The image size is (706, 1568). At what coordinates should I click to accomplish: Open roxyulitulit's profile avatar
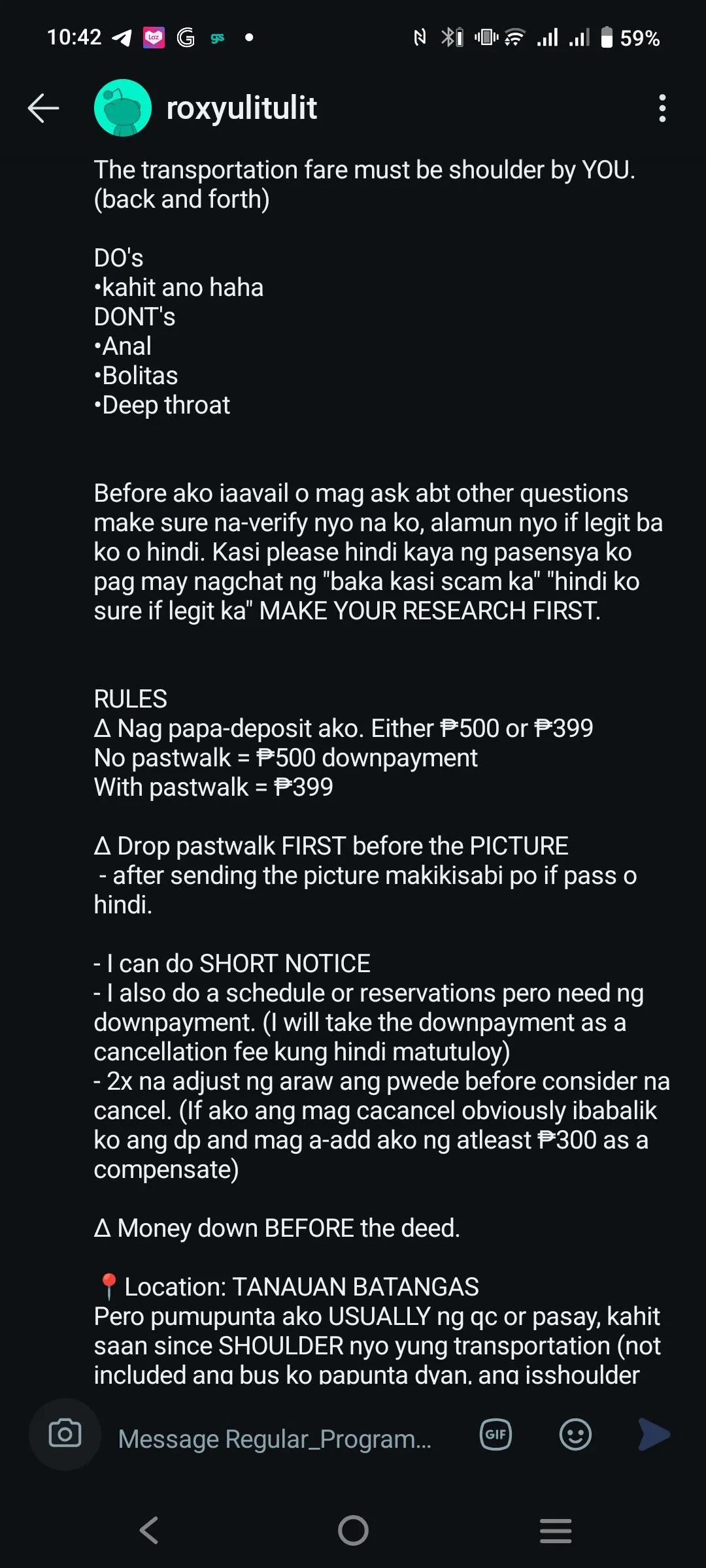(123, 108)
